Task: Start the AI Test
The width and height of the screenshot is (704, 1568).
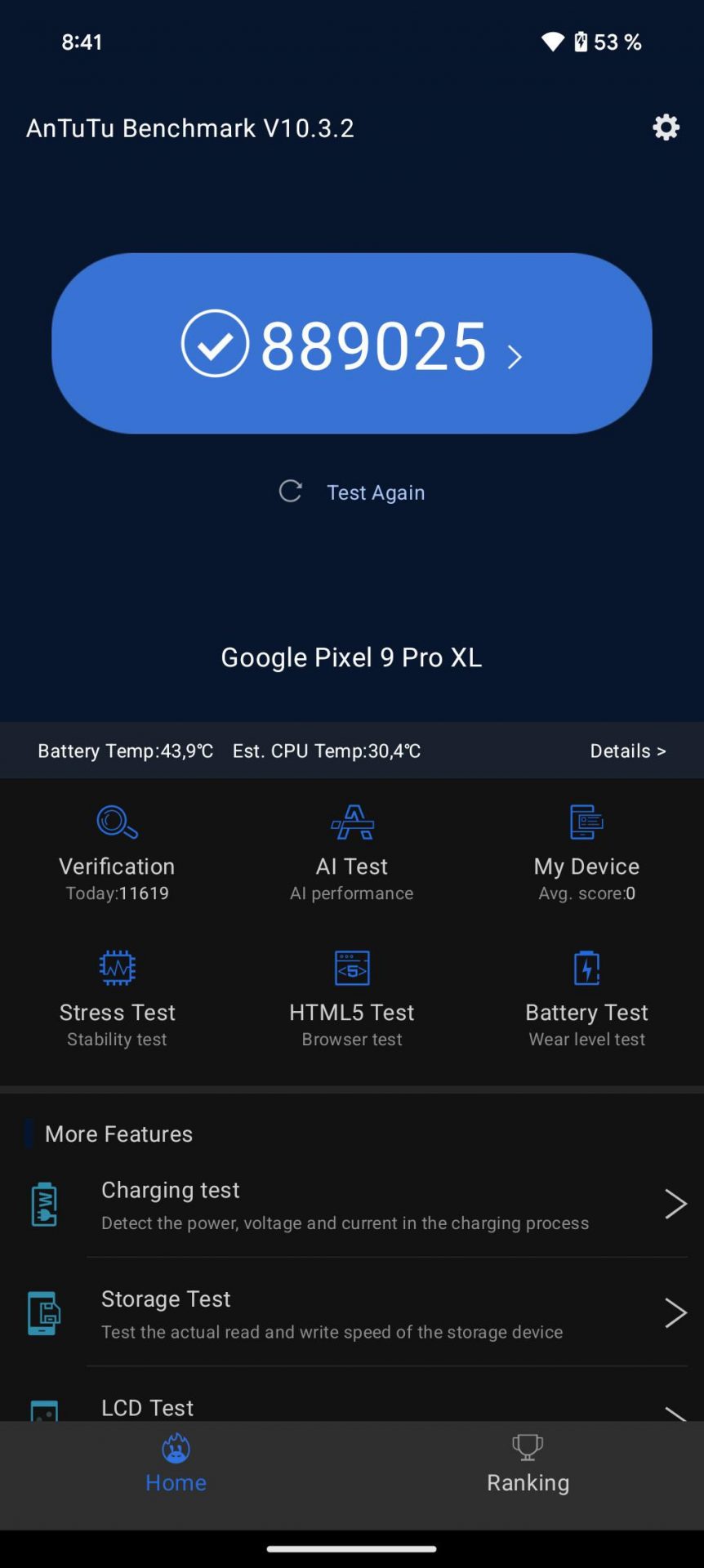Action: tap(352, 853)
